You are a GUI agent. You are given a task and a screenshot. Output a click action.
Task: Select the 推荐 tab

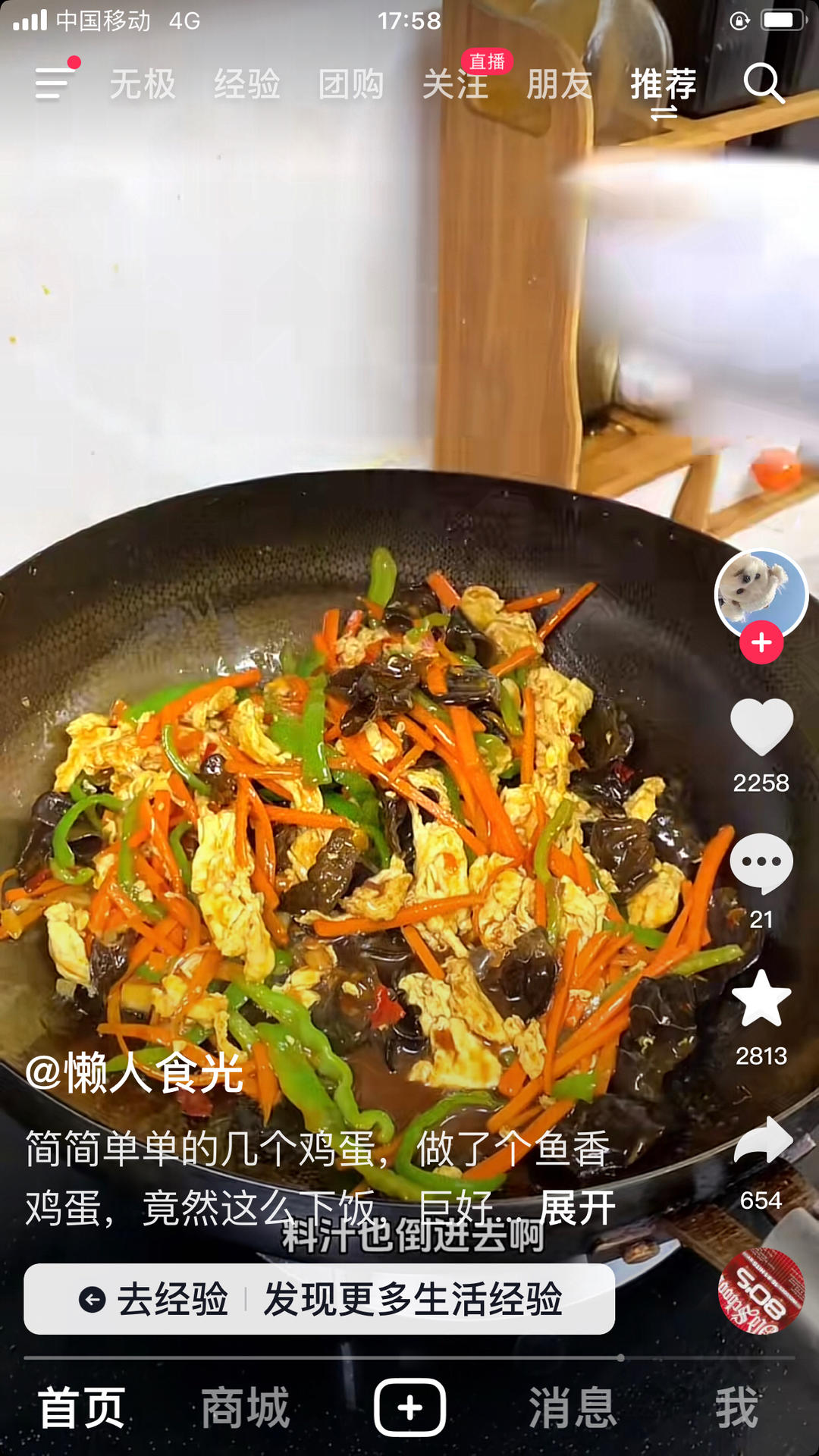point(664,84)
